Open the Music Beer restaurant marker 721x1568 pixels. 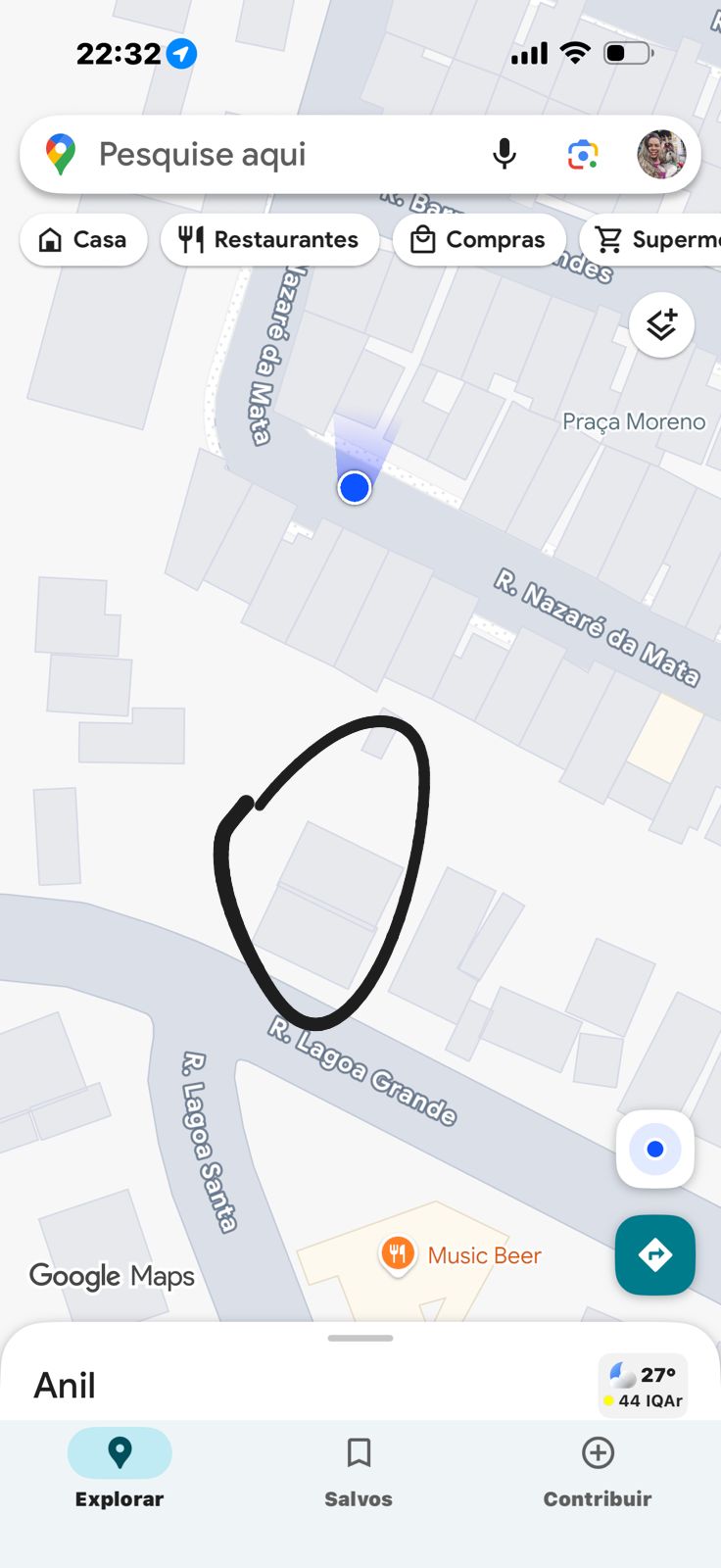pyautogui.click(x=398, y=1254)
